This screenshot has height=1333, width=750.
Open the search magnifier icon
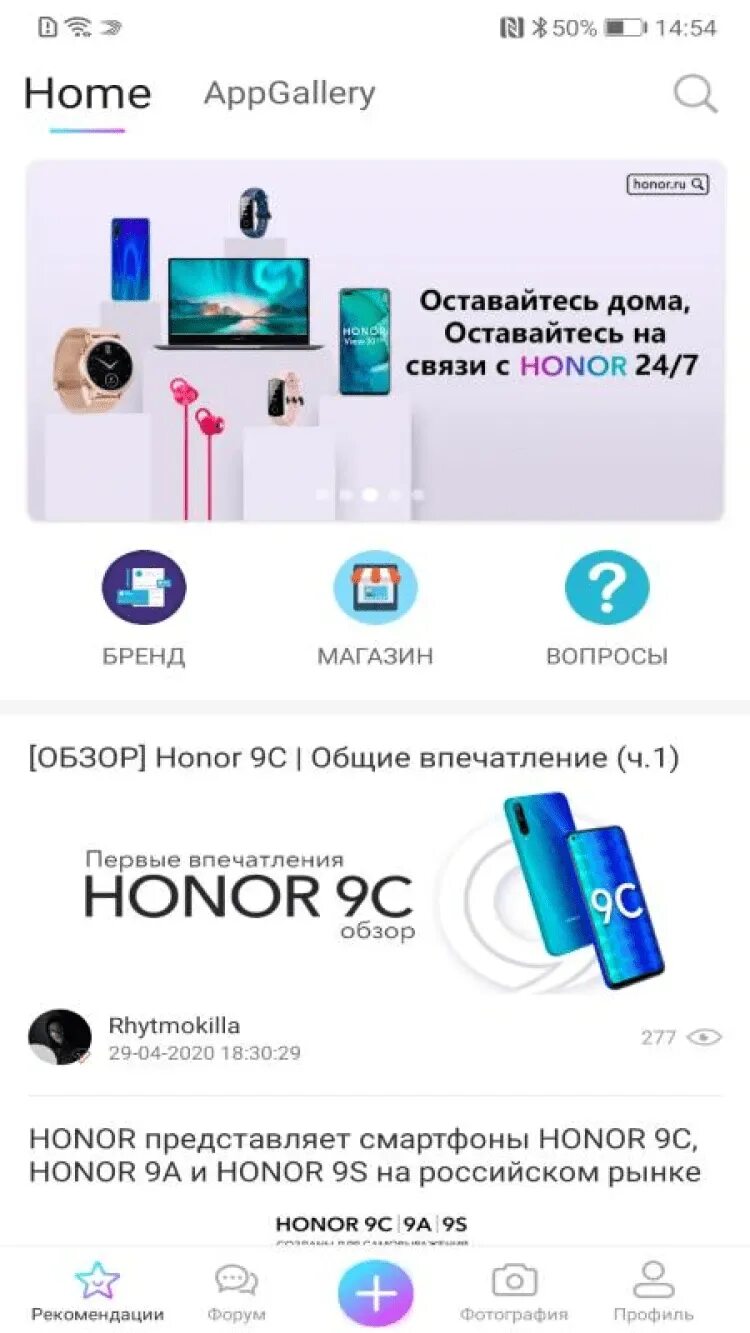pos(695,94)
